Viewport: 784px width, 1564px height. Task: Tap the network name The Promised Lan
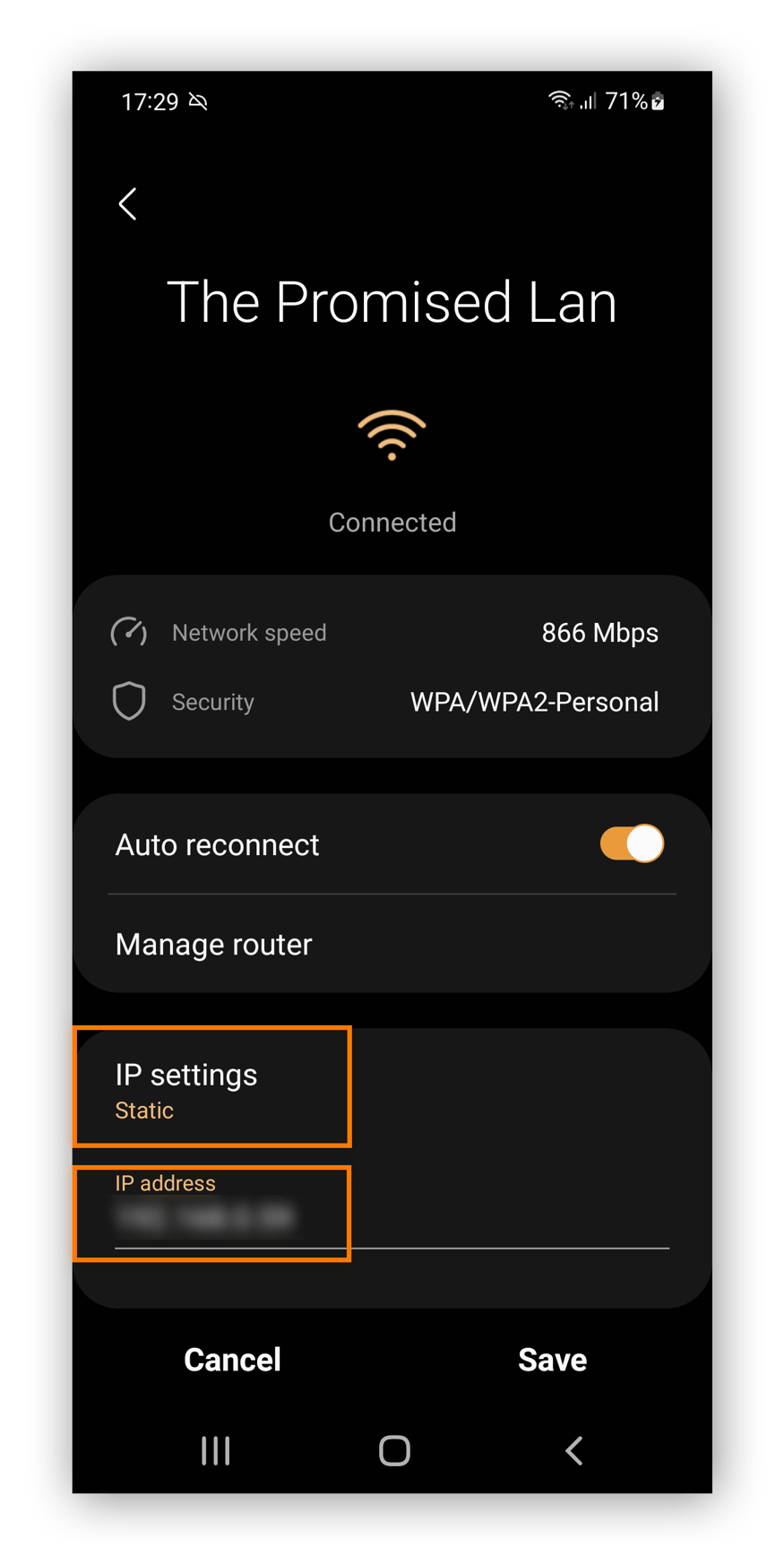392,301
